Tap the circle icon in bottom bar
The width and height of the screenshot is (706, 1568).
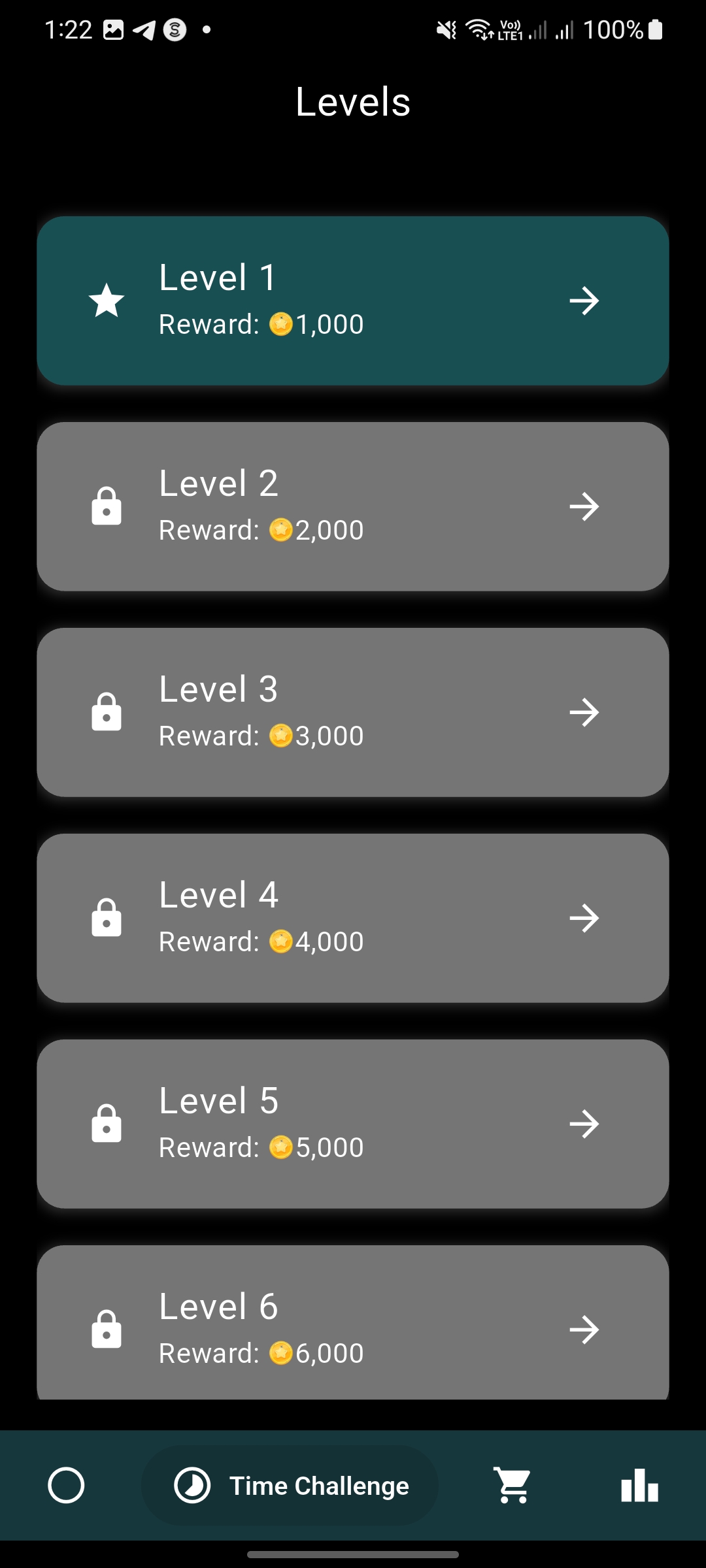(66, 1486)
